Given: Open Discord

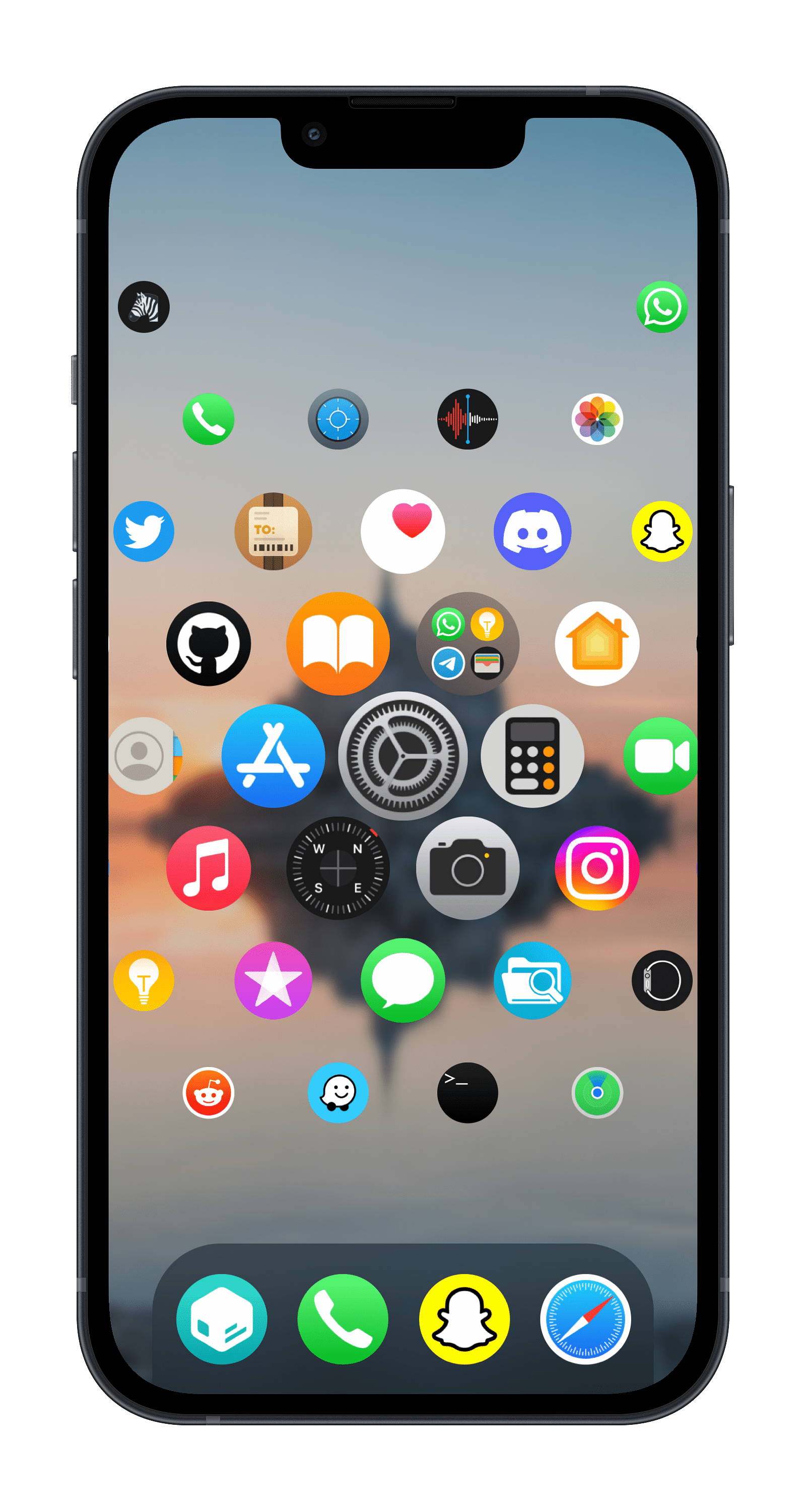Looking at the screenshot, I should pyautogui.click(x=532, y=532).
